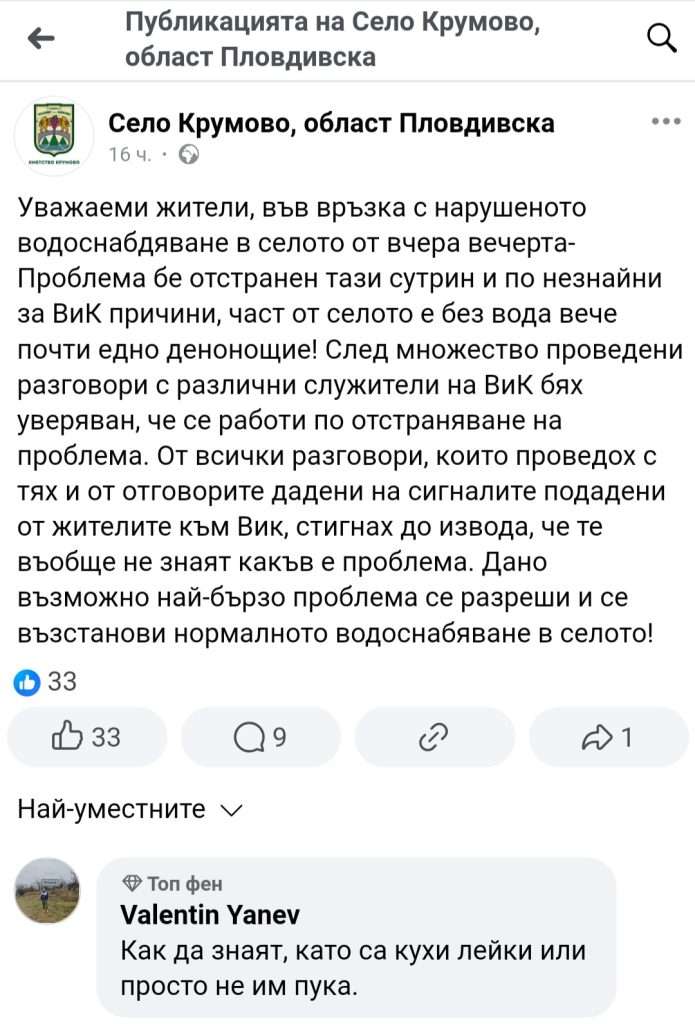This screenshot has height=1024, width=695.
Task: Open Село Крумово page profile picture
Action: click(50, 137)
